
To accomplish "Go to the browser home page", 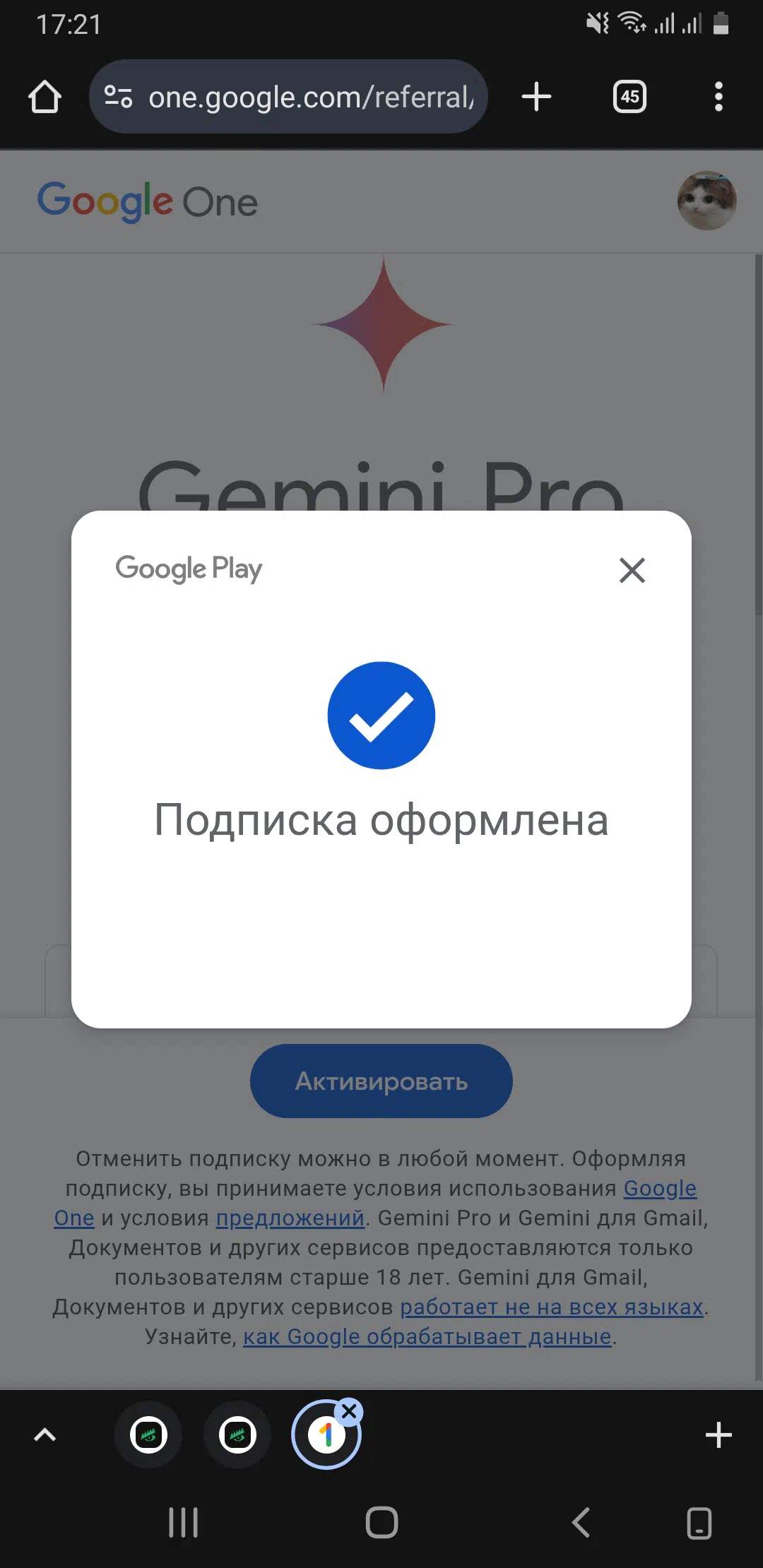I will point(45,97).
